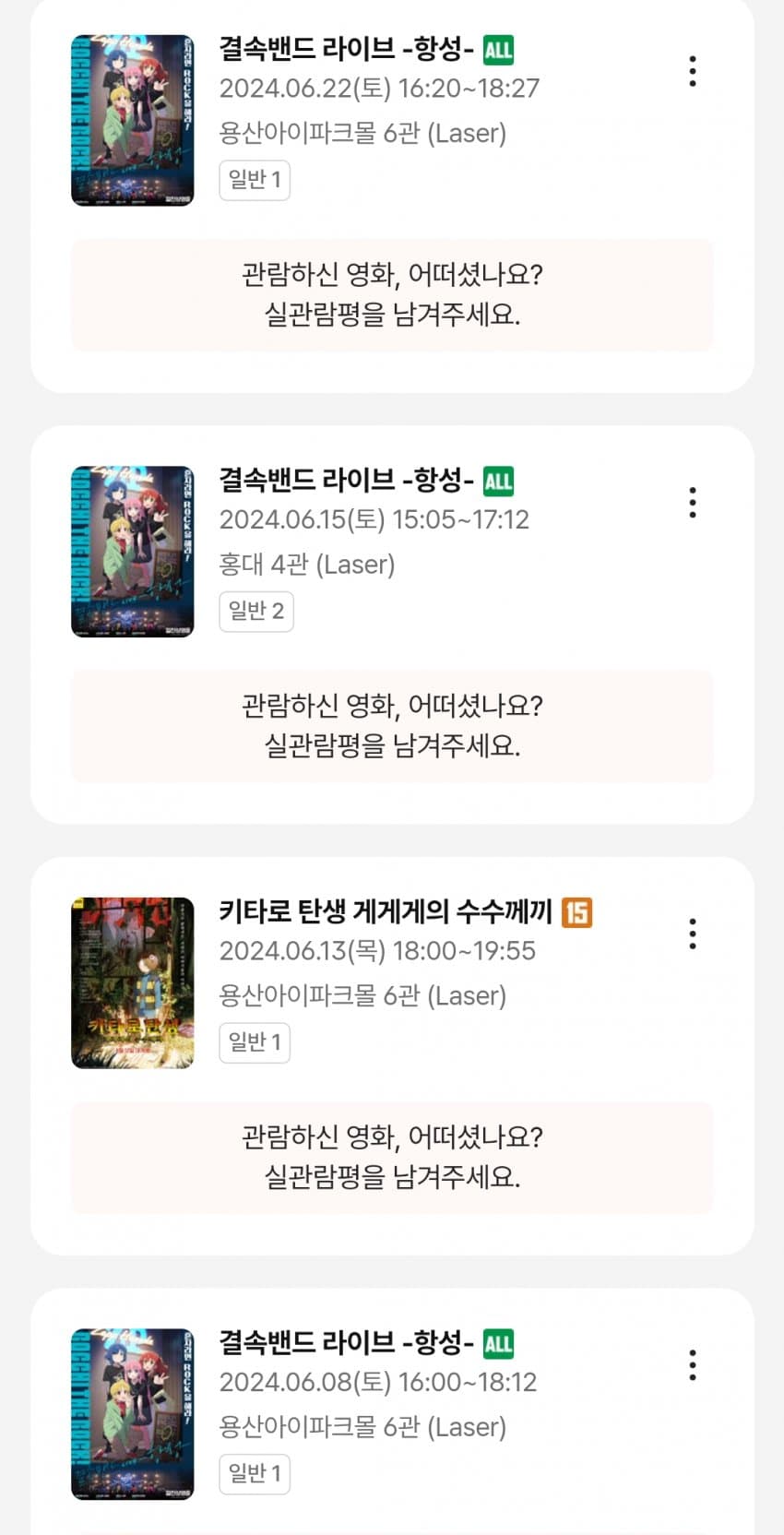Screen dimensions: 784x1535
Task: Open overflow menu for the 키타로 탄생 booking
Action: tap(692, 934)
